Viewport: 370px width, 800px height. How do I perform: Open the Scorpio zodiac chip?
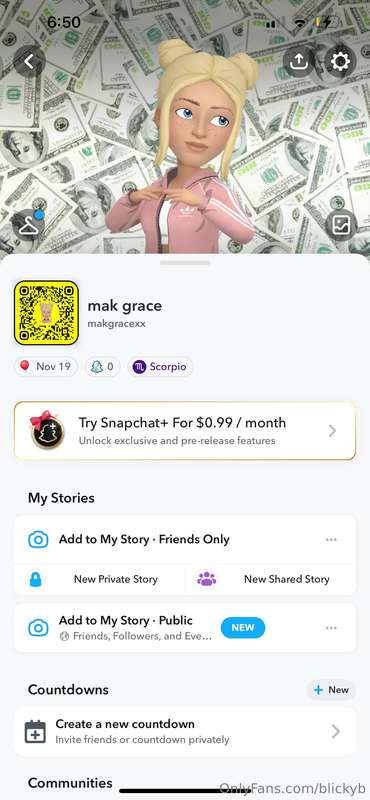coord(160,366)
